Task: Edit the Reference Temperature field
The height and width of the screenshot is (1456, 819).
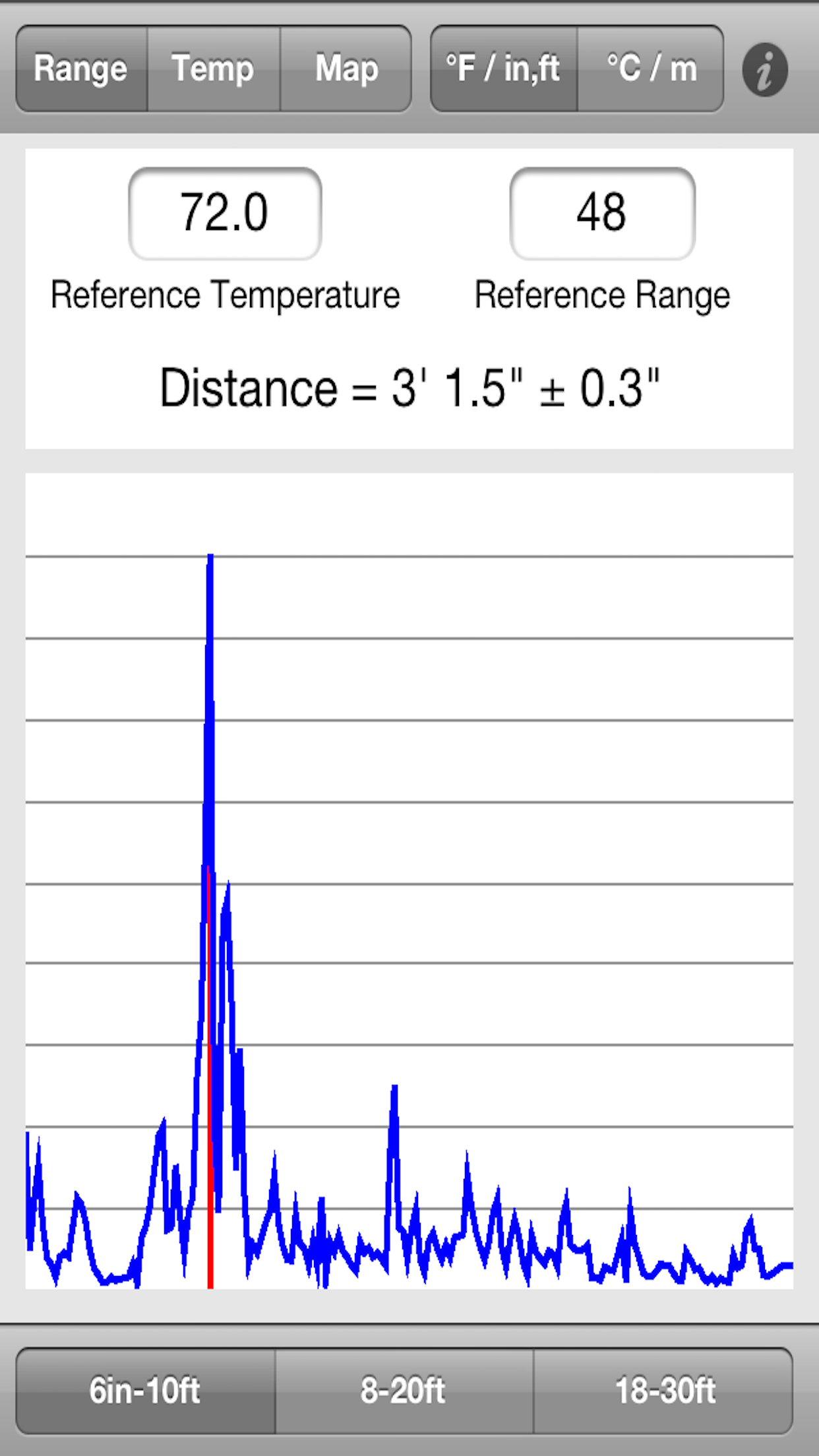Action: tap(225, 213)
